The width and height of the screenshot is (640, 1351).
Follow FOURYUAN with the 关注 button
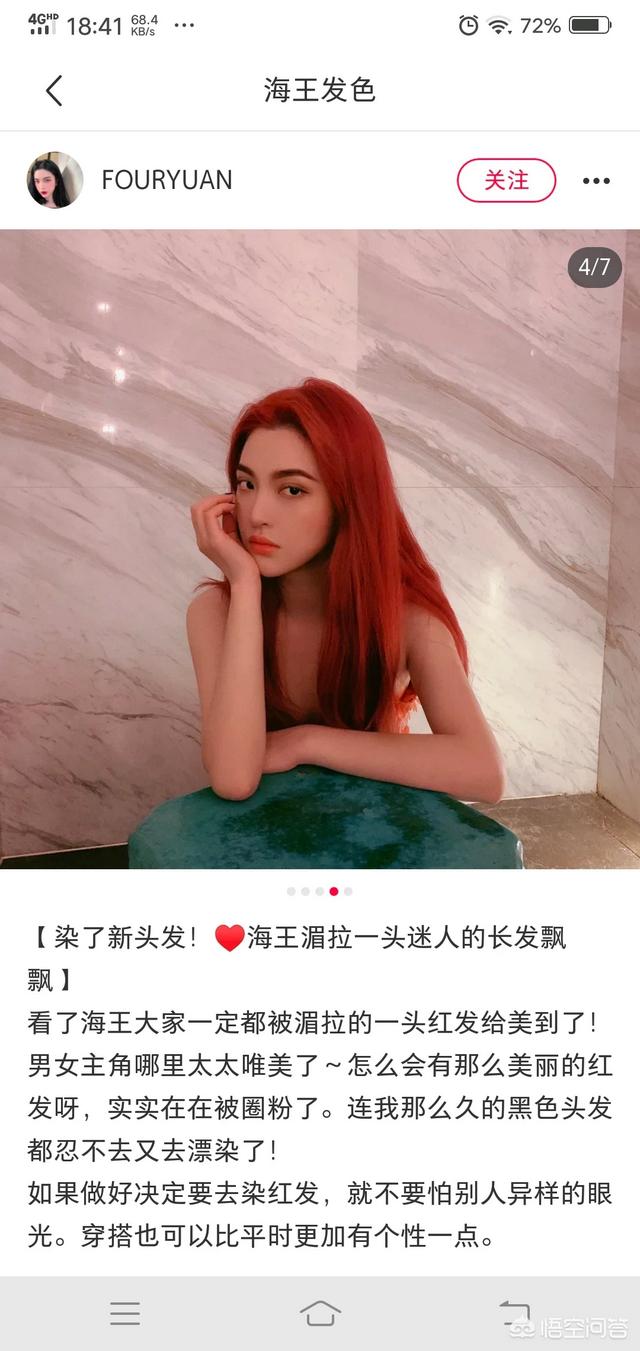tap(506, 180)
